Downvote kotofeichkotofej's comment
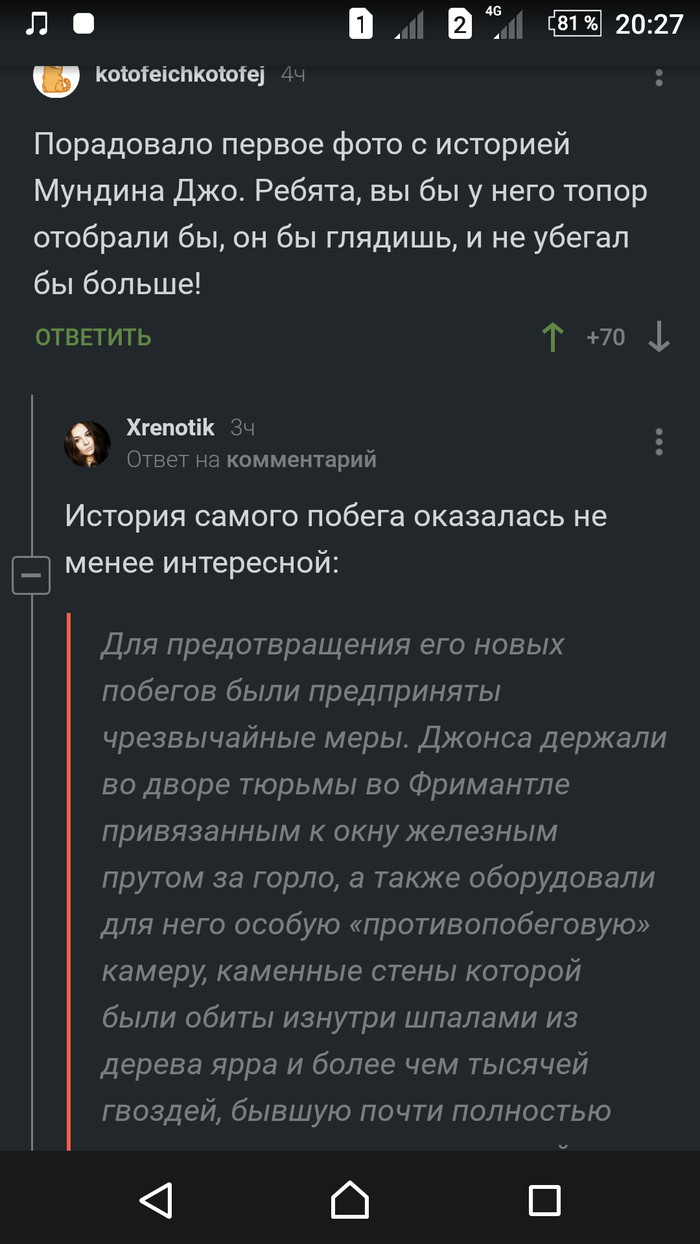 pos(658,338)
